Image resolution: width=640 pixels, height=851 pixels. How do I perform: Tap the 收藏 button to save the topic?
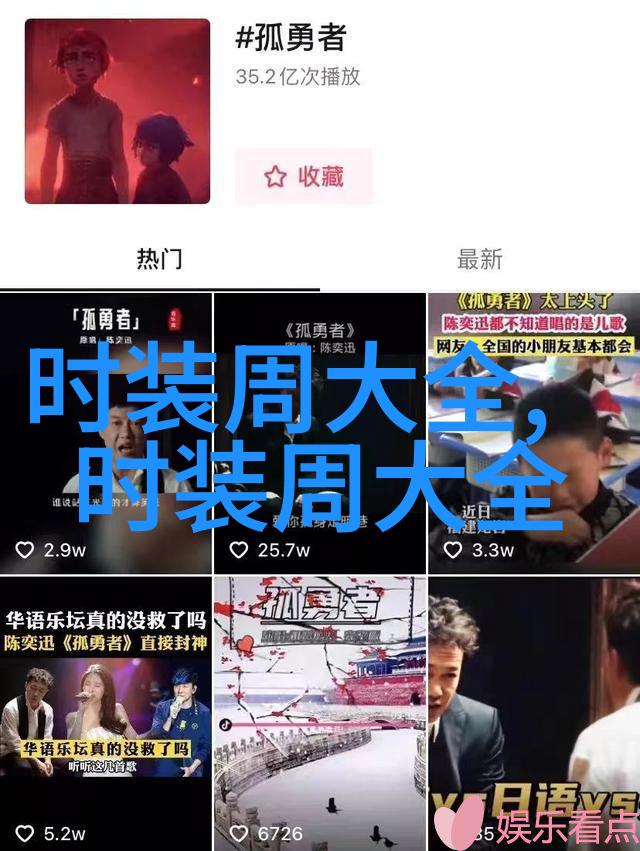[x=303, y=177]
